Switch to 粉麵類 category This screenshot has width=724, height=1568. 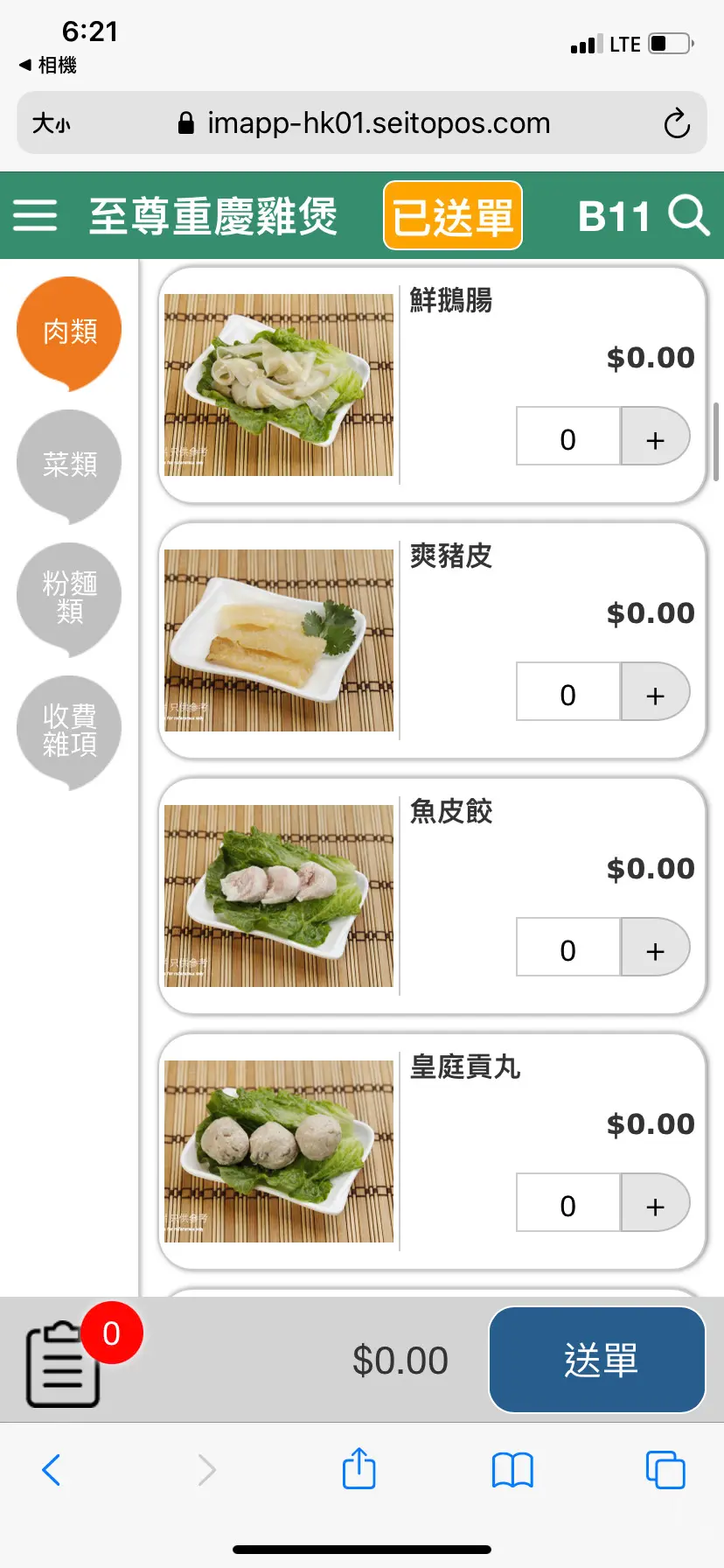[69, 597]
